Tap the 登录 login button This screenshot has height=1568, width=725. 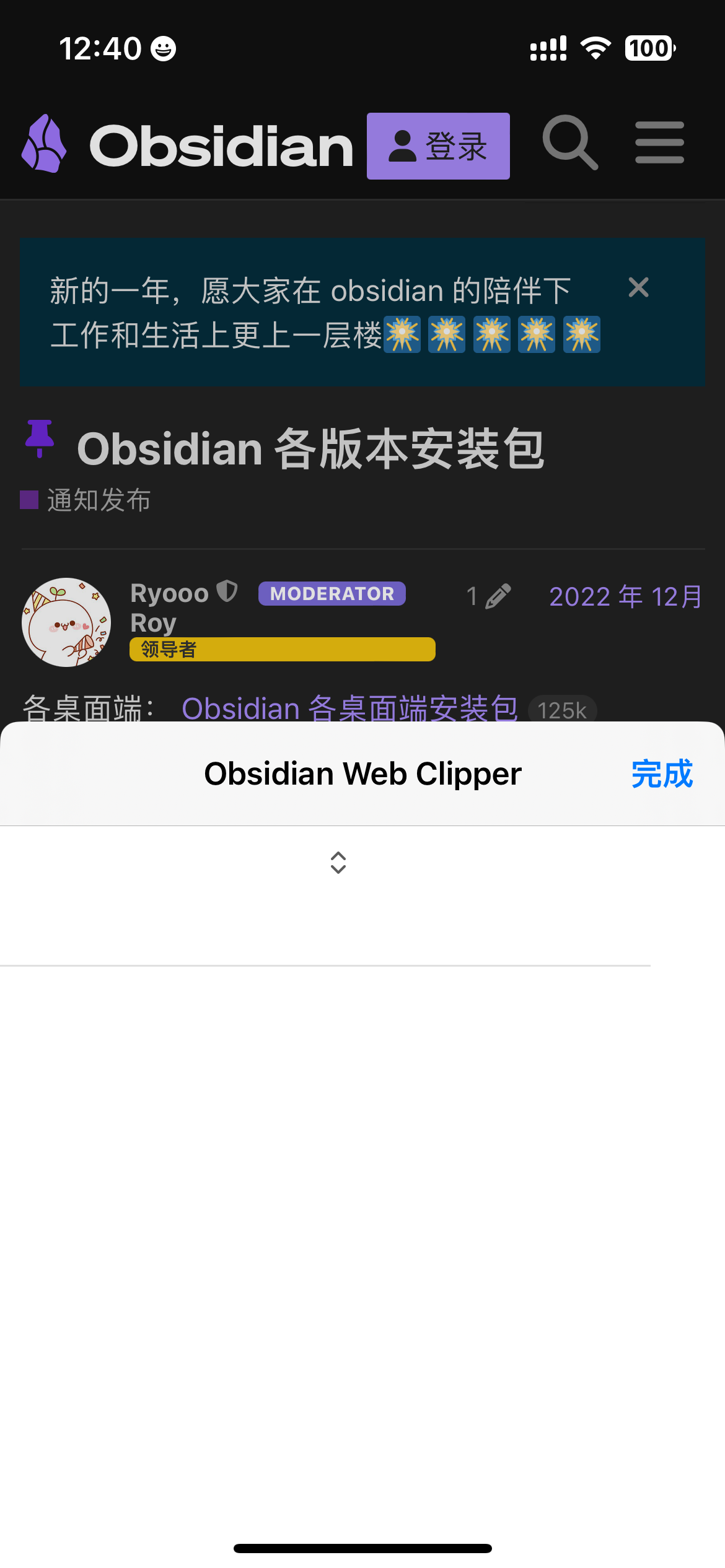click(438, 146)
